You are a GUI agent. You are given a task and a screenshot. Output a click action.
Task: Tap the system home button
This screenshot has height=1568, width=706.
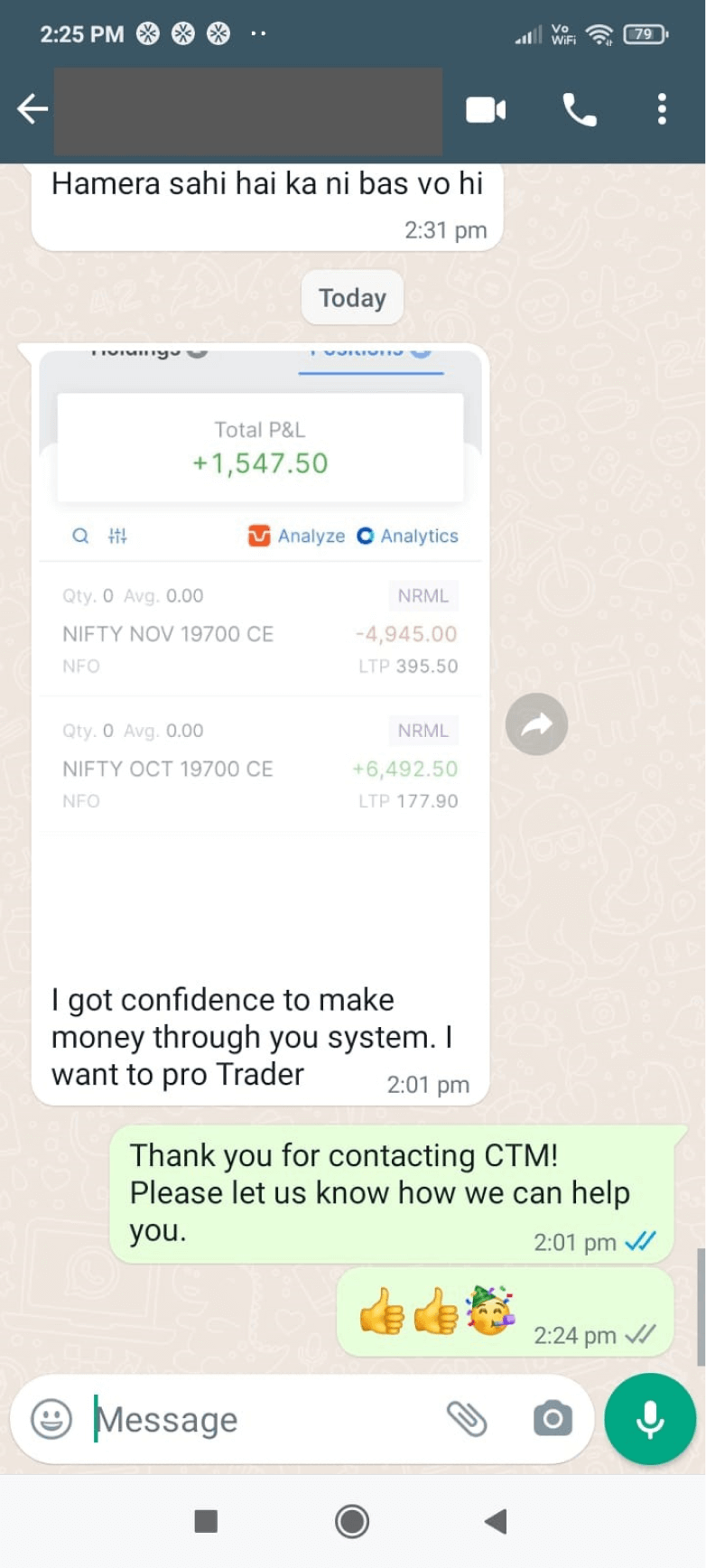pyautogui.click(x=352, y=1522)
